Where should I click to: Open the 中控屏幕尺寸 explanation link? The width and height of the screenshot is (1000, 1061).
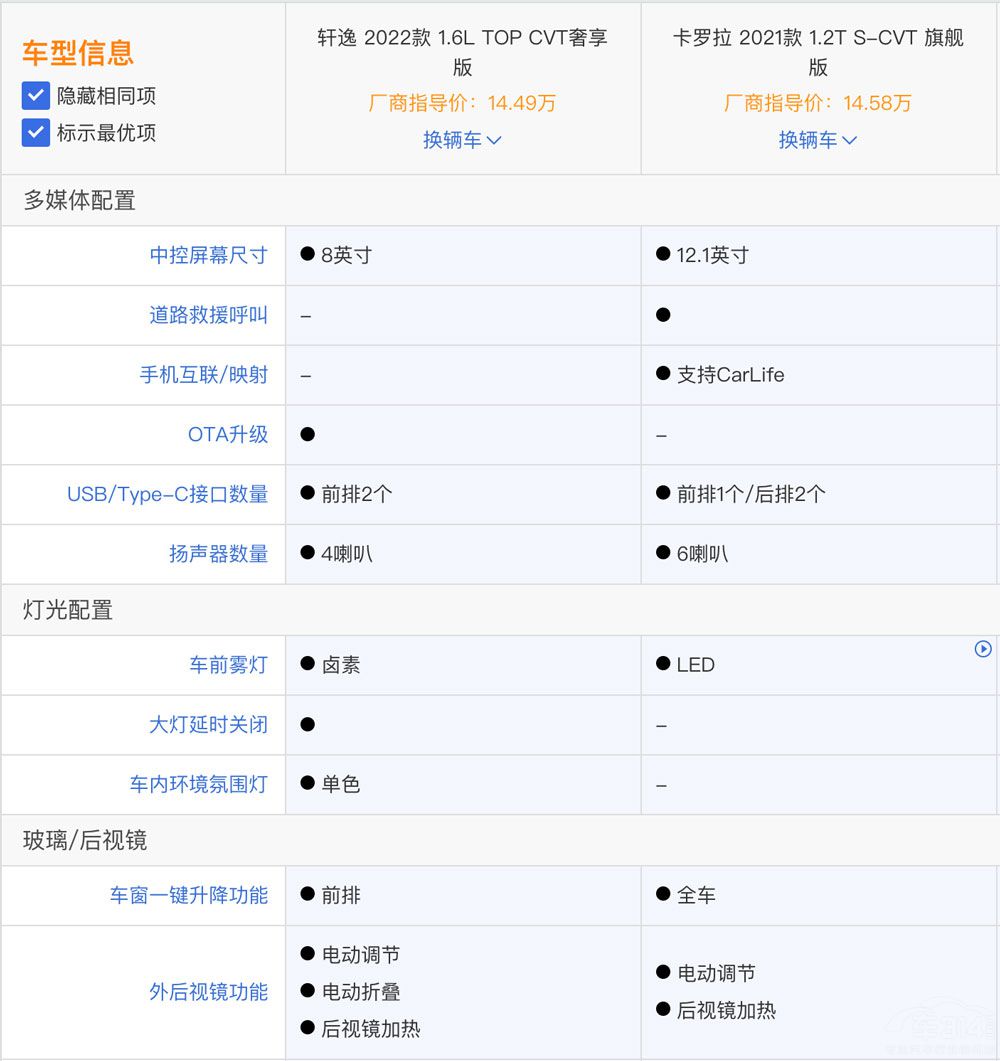point(208,255)
